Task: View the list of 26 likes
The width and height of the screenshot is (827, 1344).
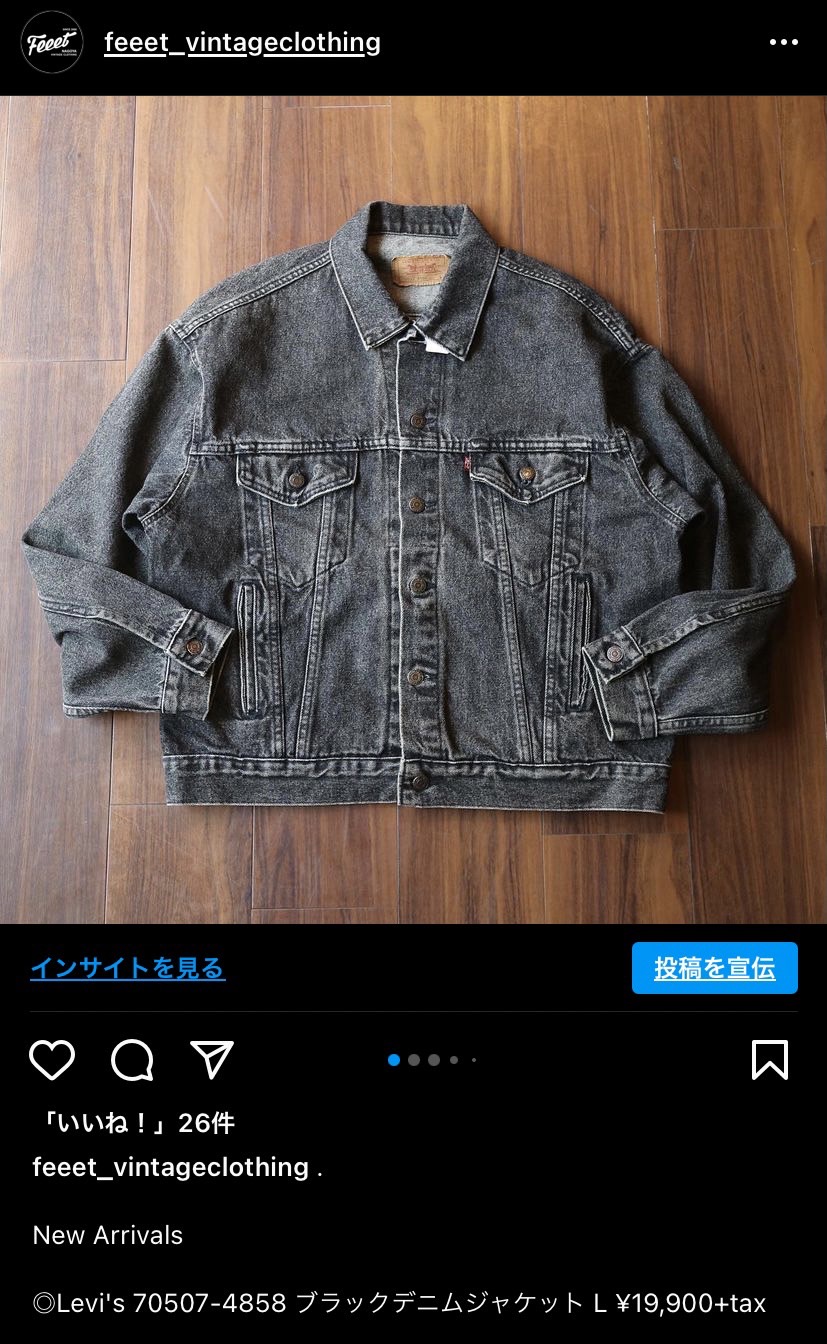Action: tap(134, 1123)
